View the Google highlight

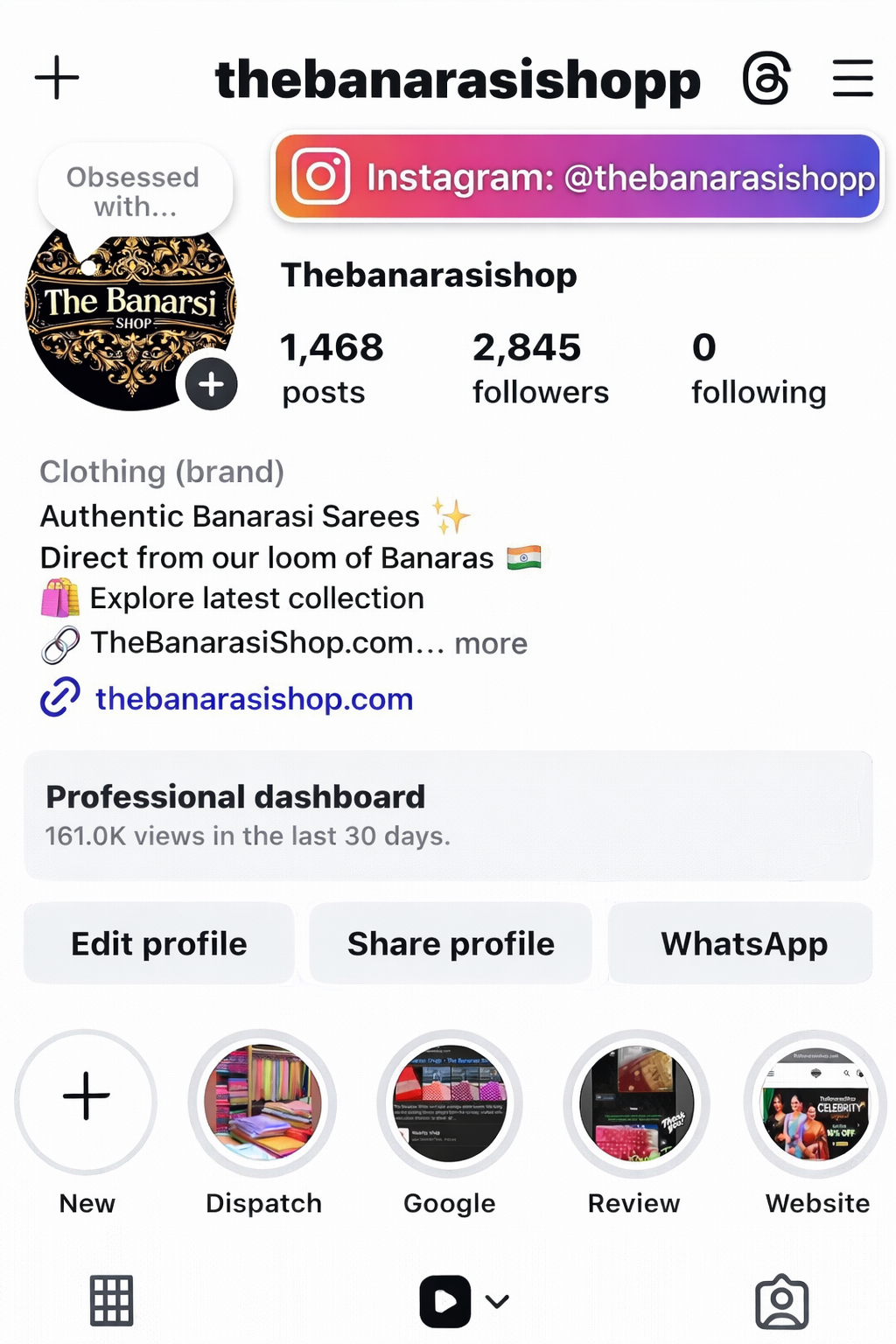coord(450,1102)
